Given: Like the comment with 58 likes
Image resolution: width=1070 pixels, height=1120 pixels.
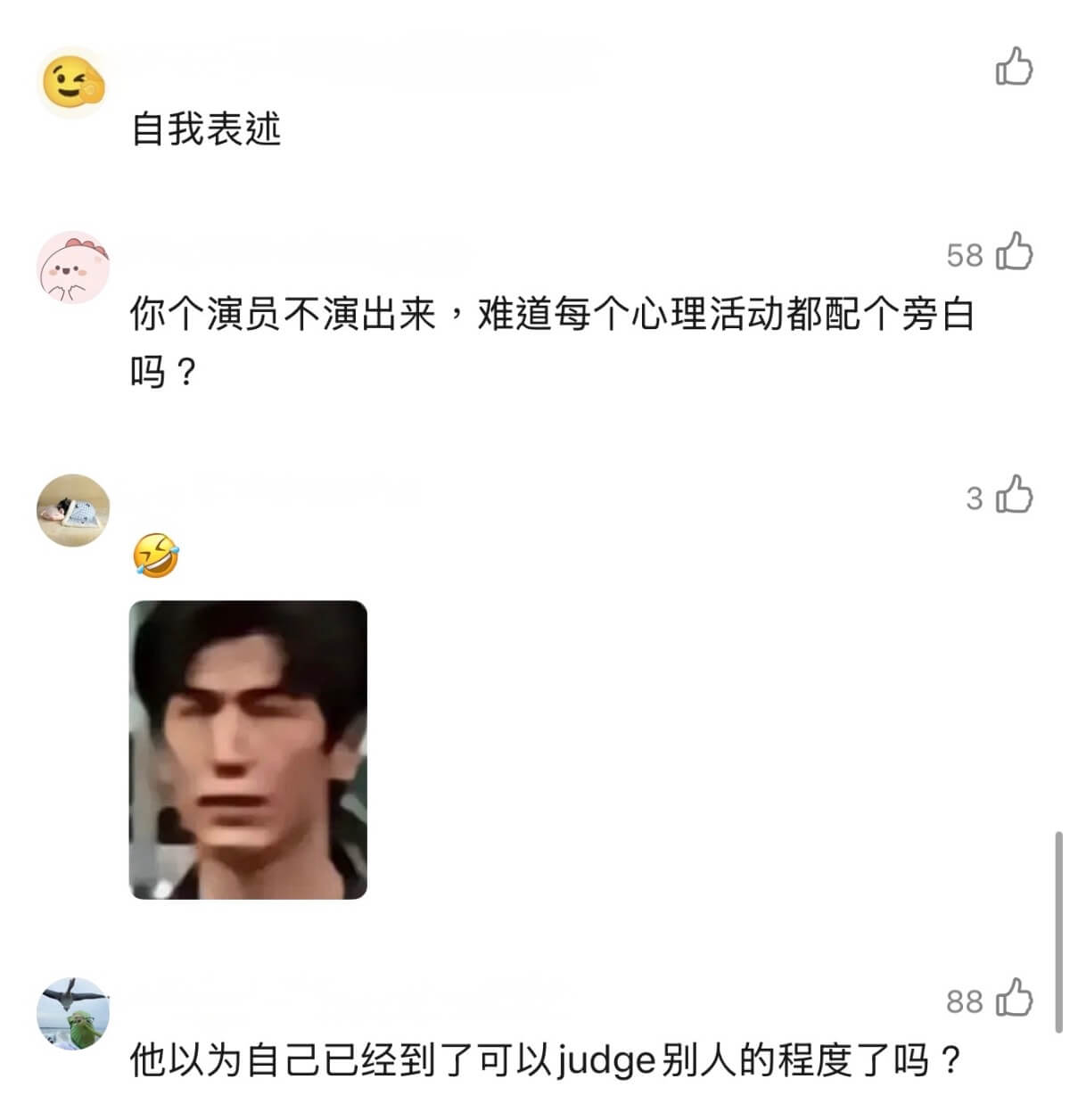Looking at the screenshot, I should 1014,252.
